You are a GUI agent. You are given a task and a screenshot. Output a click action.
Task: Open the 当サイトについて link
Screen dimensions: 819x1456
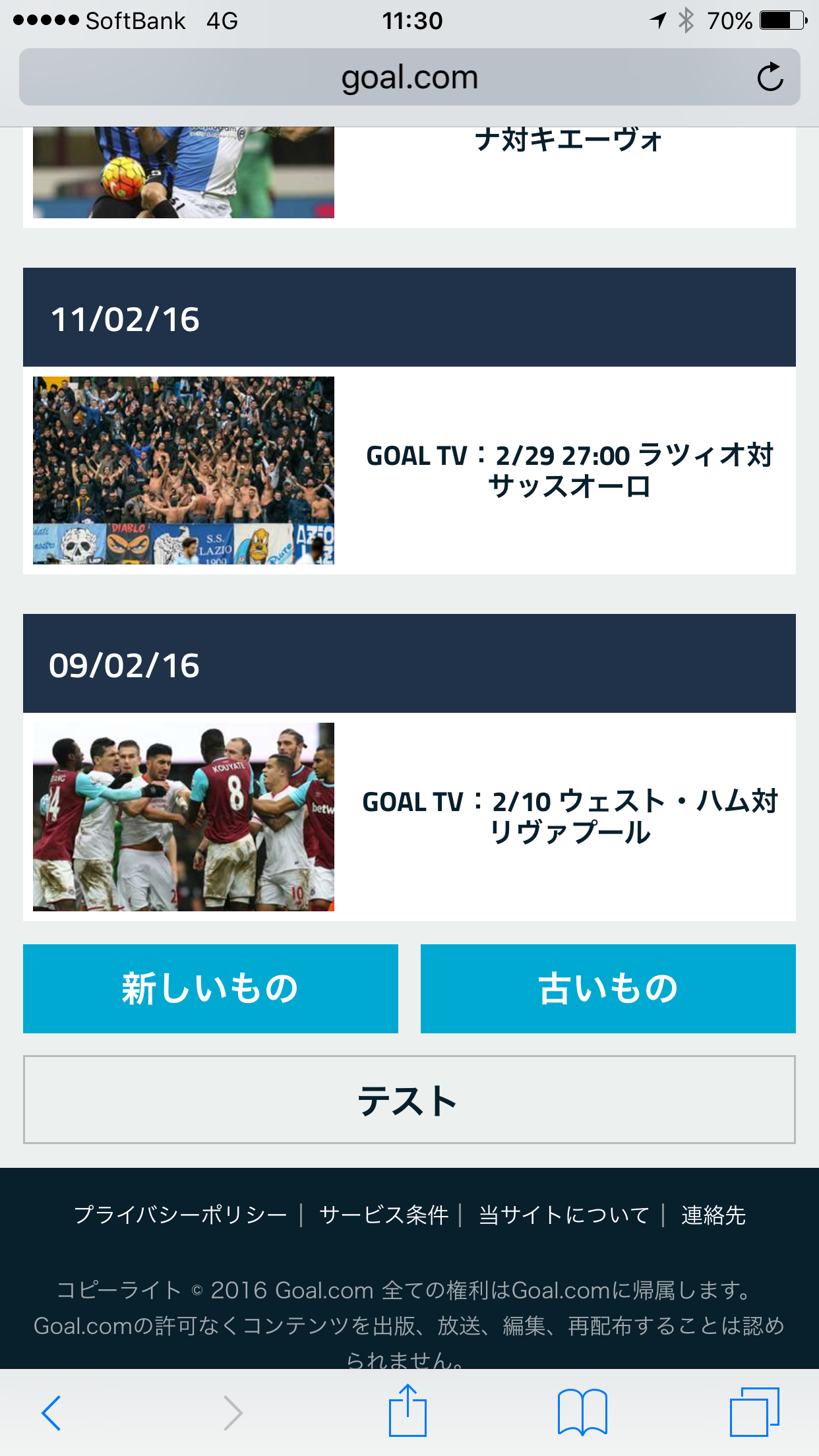tap(564, 1215)
